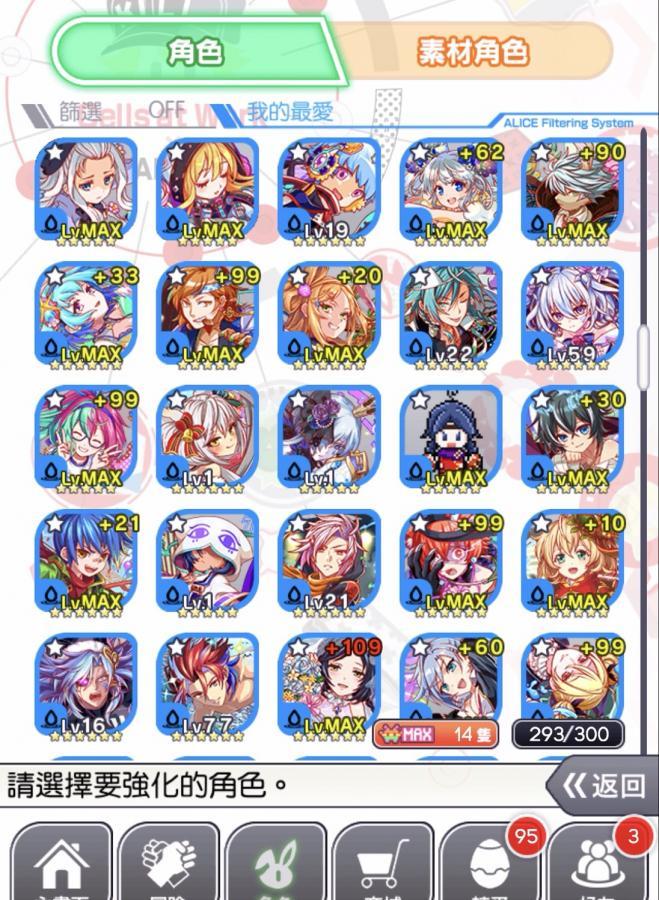
Task: Select the character with +21 bonus
Action: pyautogui.click(x=87, y=561)
